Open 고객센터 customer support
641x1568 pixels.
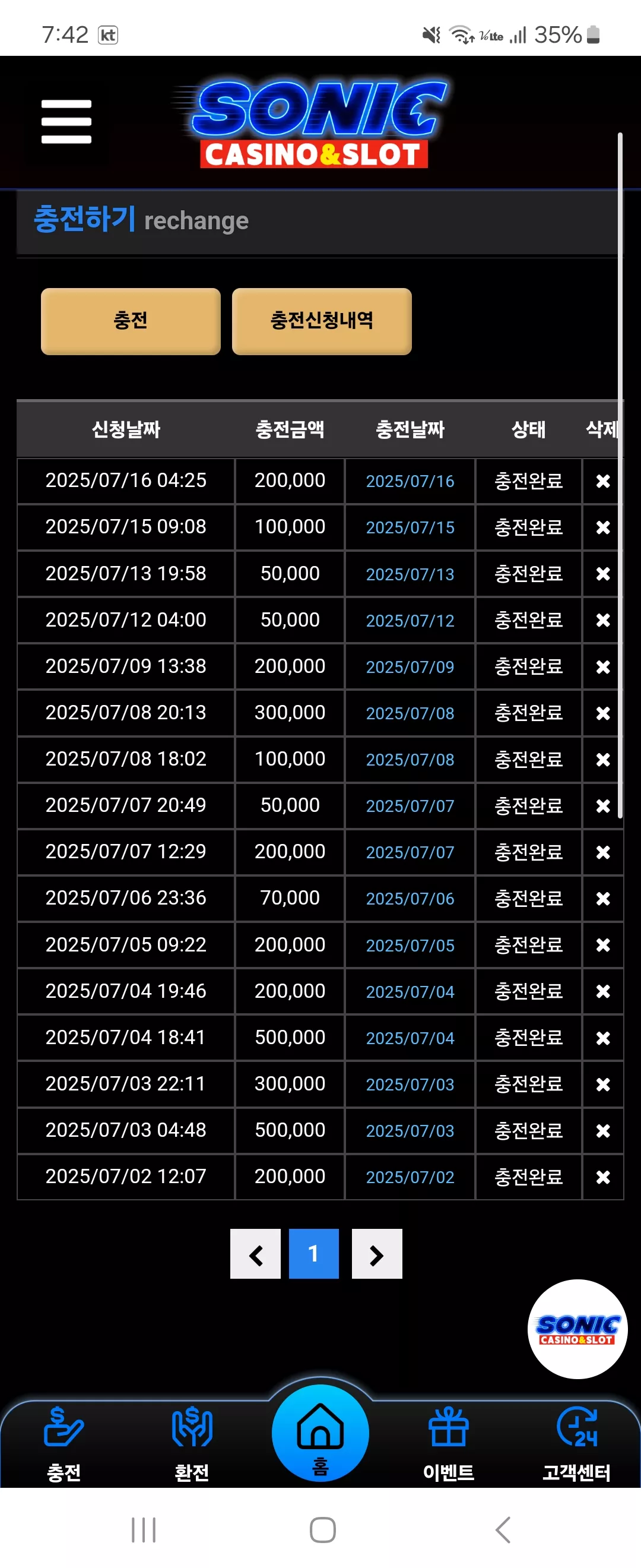[576, 1444]
